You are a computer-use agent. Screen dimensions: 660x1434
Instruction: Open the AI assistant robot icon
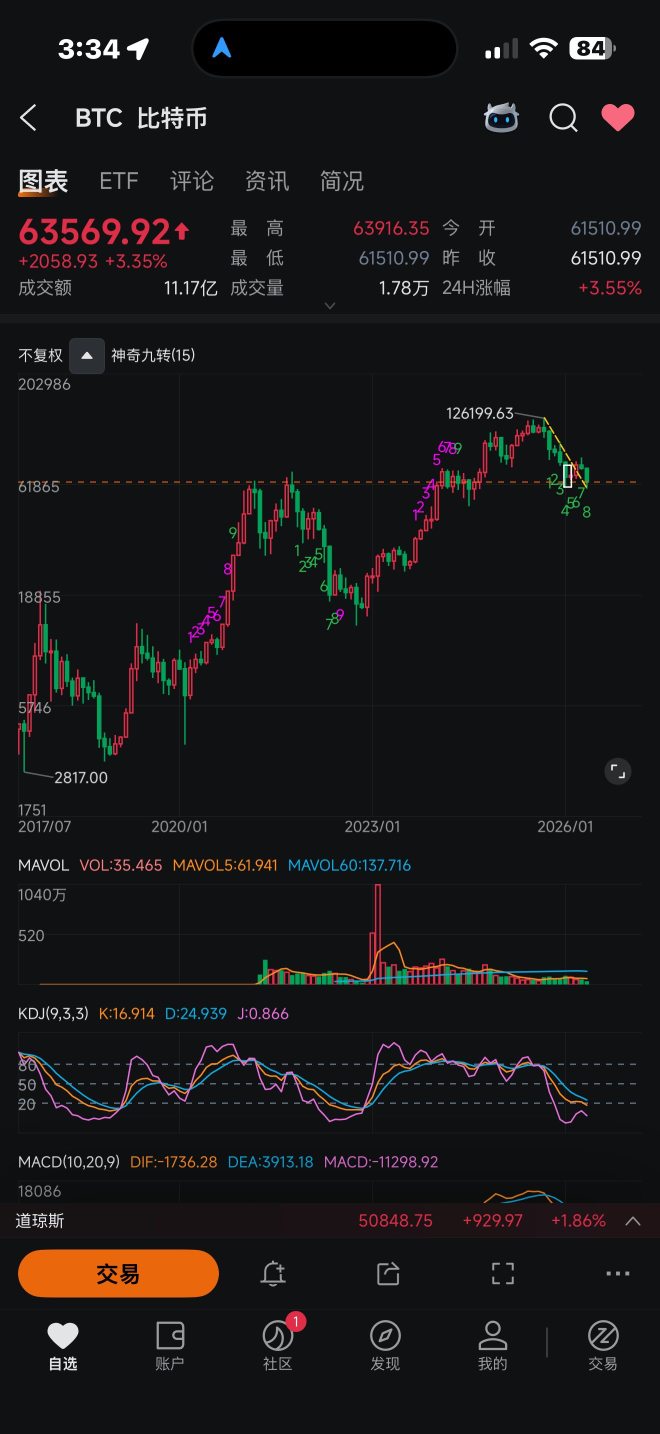(x=501, y=118)
